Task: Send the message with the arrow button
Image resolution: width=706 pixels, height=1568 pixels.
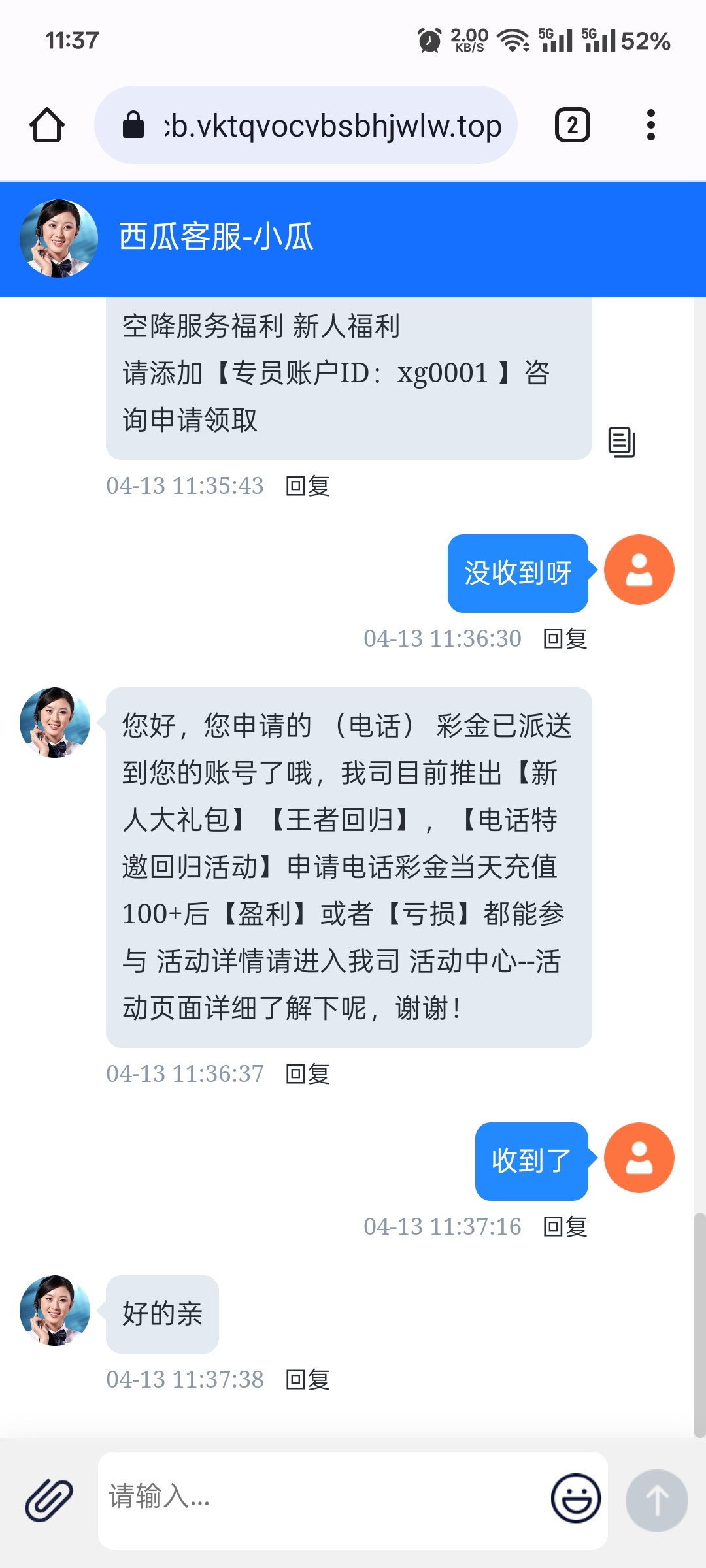Action: pos(657,1500)
